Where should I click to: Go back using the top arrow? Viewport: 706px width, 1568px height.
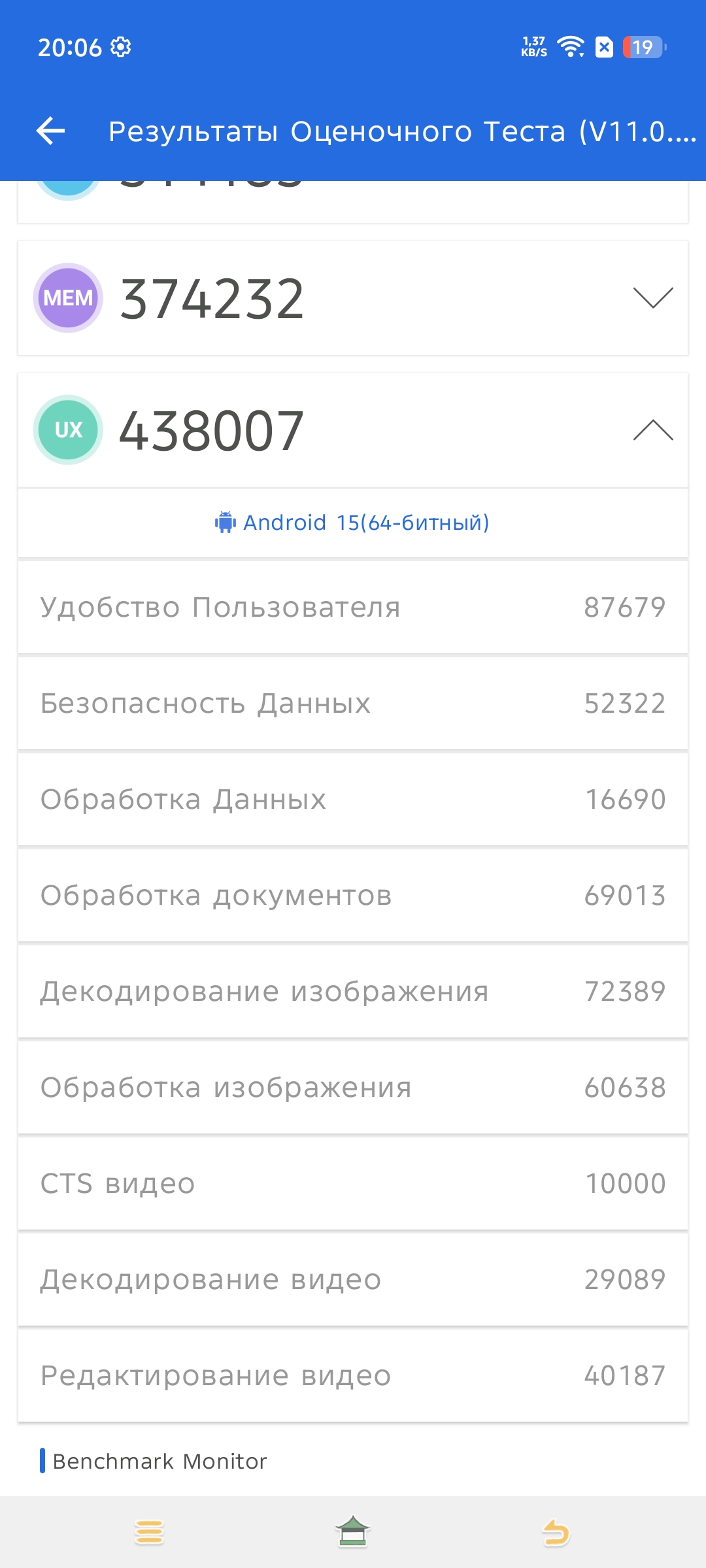coord(51,131)
